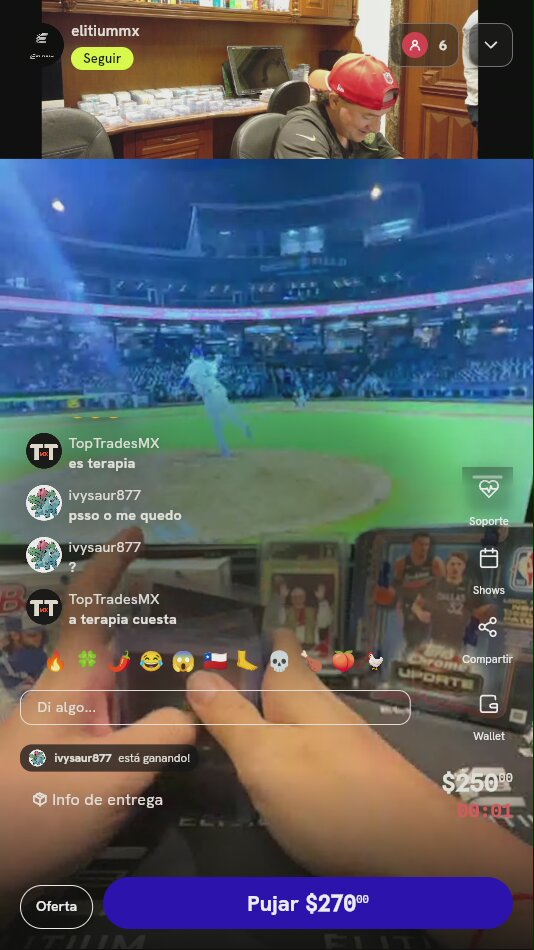Open the Shows calendar
Image resolution: width=534 pixels, height=950 pixels.
(x=489, y=571)
